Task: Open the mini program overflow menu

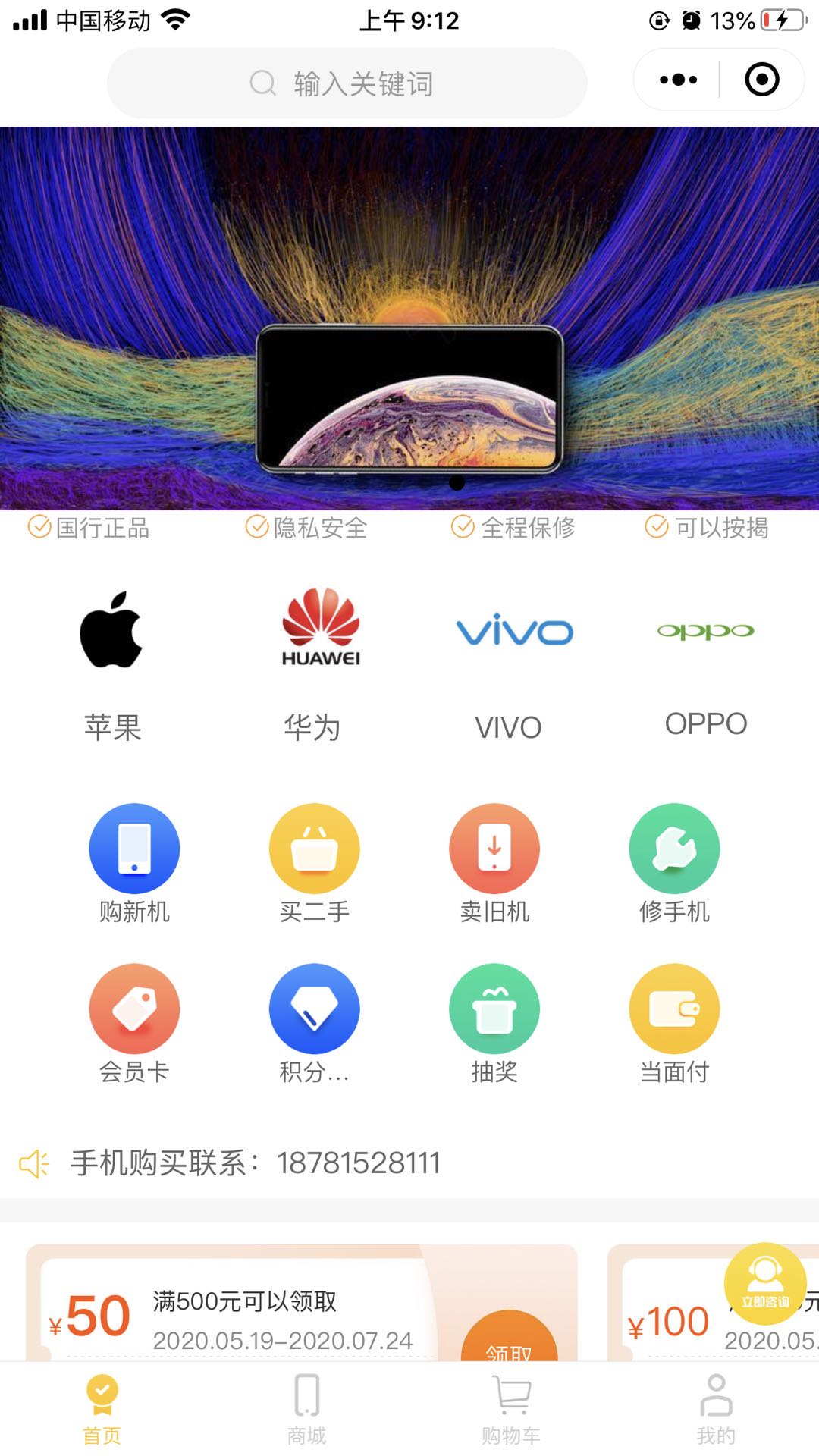Action: (x=678, y=80)
